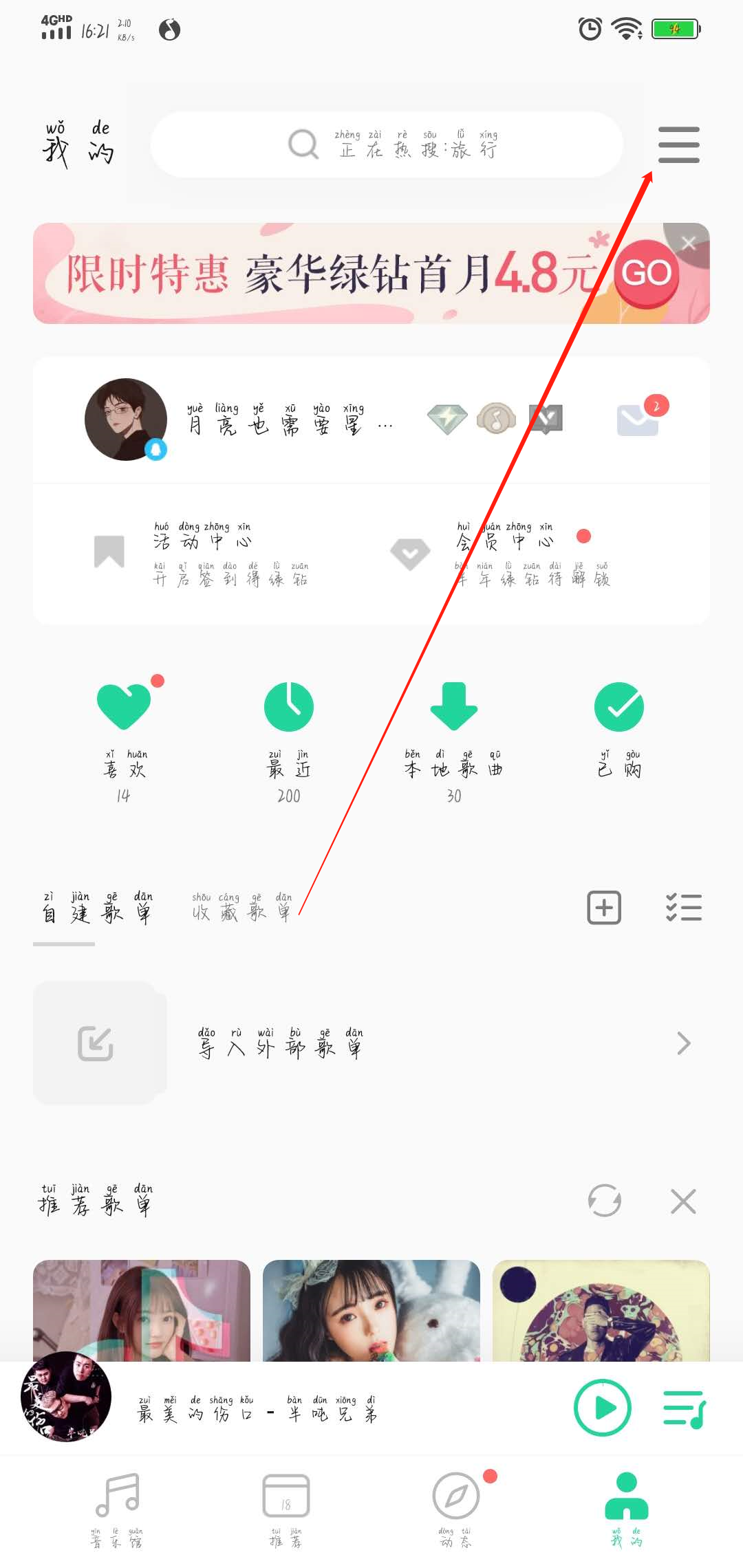Play 最美的伤口 in the mini player

click(x=603, y=1408)
